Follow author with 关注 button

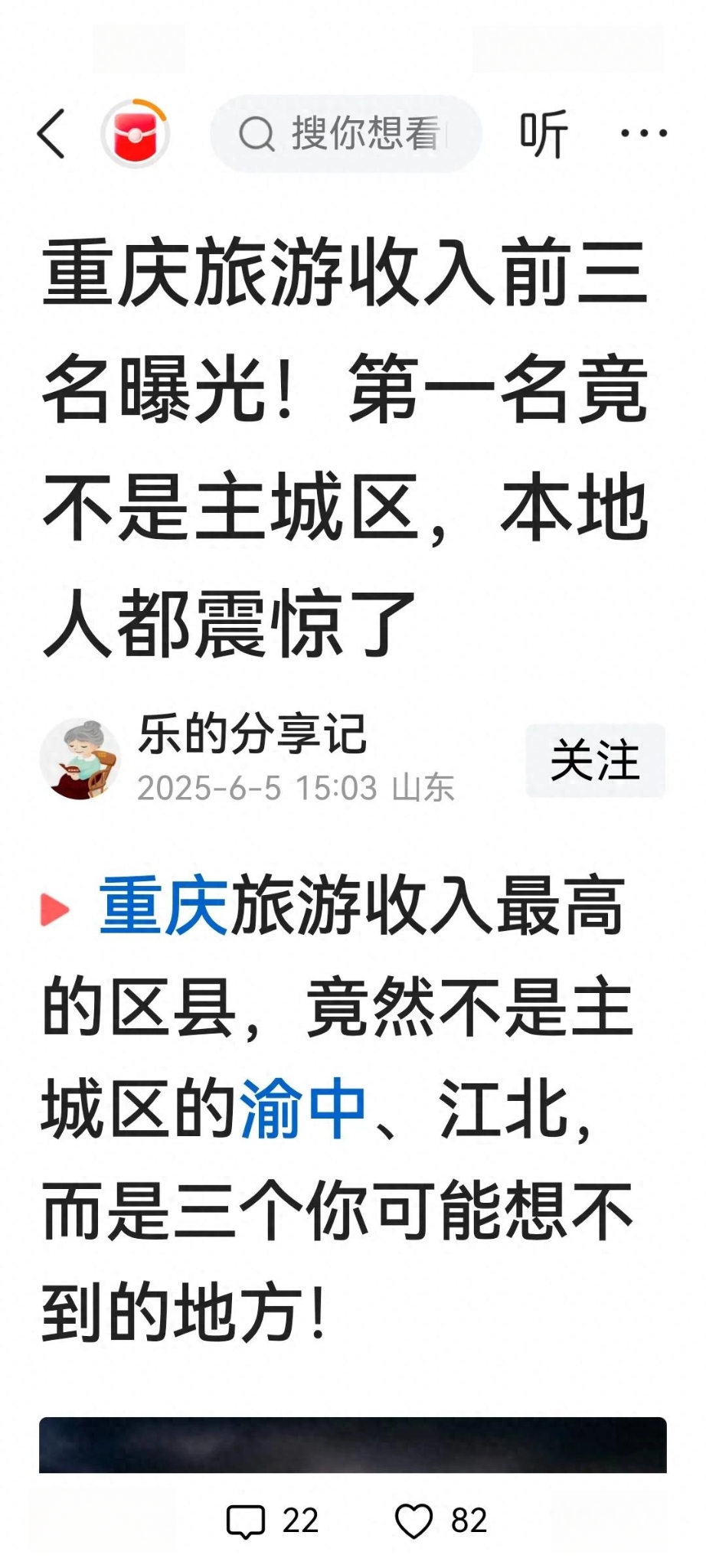pyautogui.click(x=595, y=760)
